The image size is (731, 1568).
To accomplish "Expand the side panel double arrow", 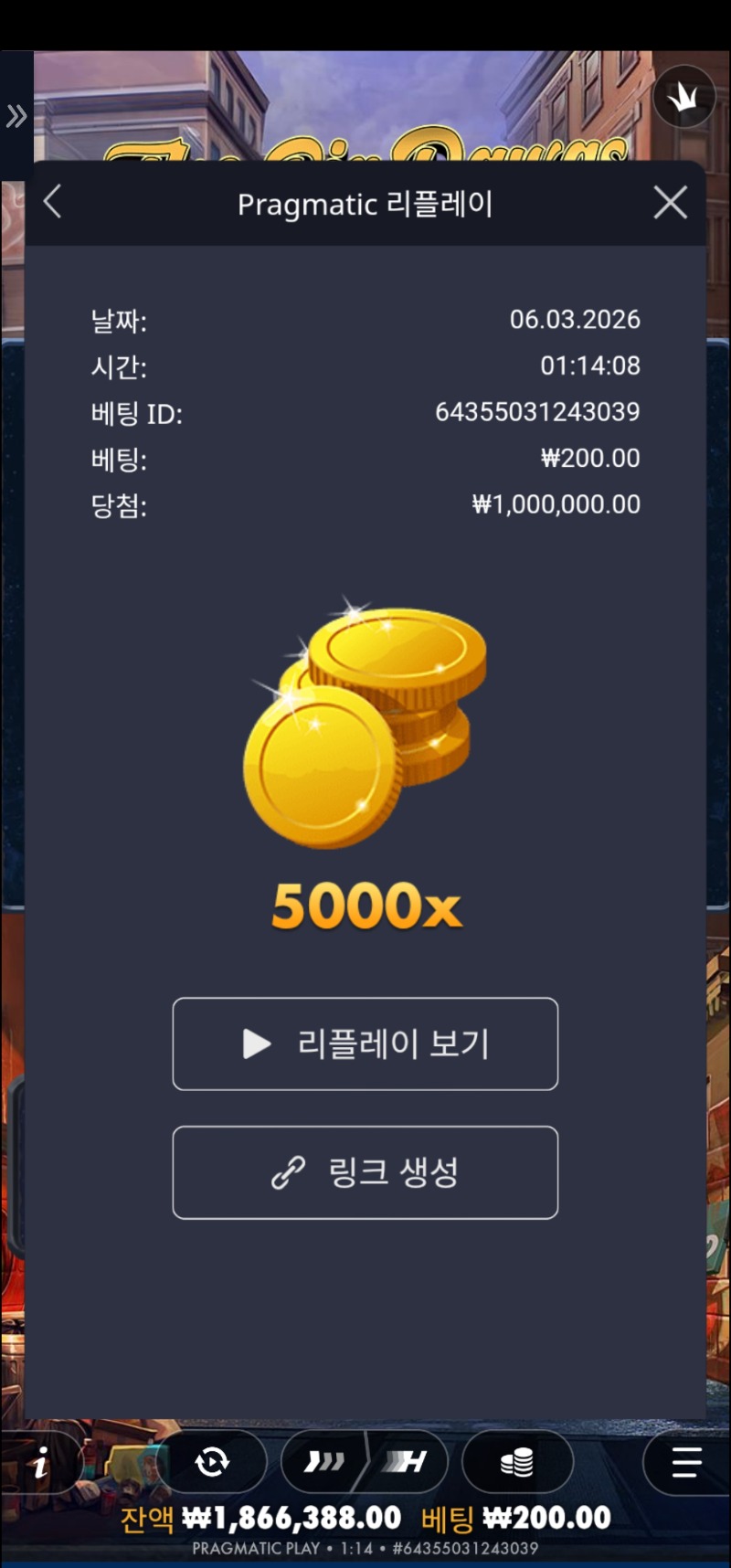I will coord(16,116).
